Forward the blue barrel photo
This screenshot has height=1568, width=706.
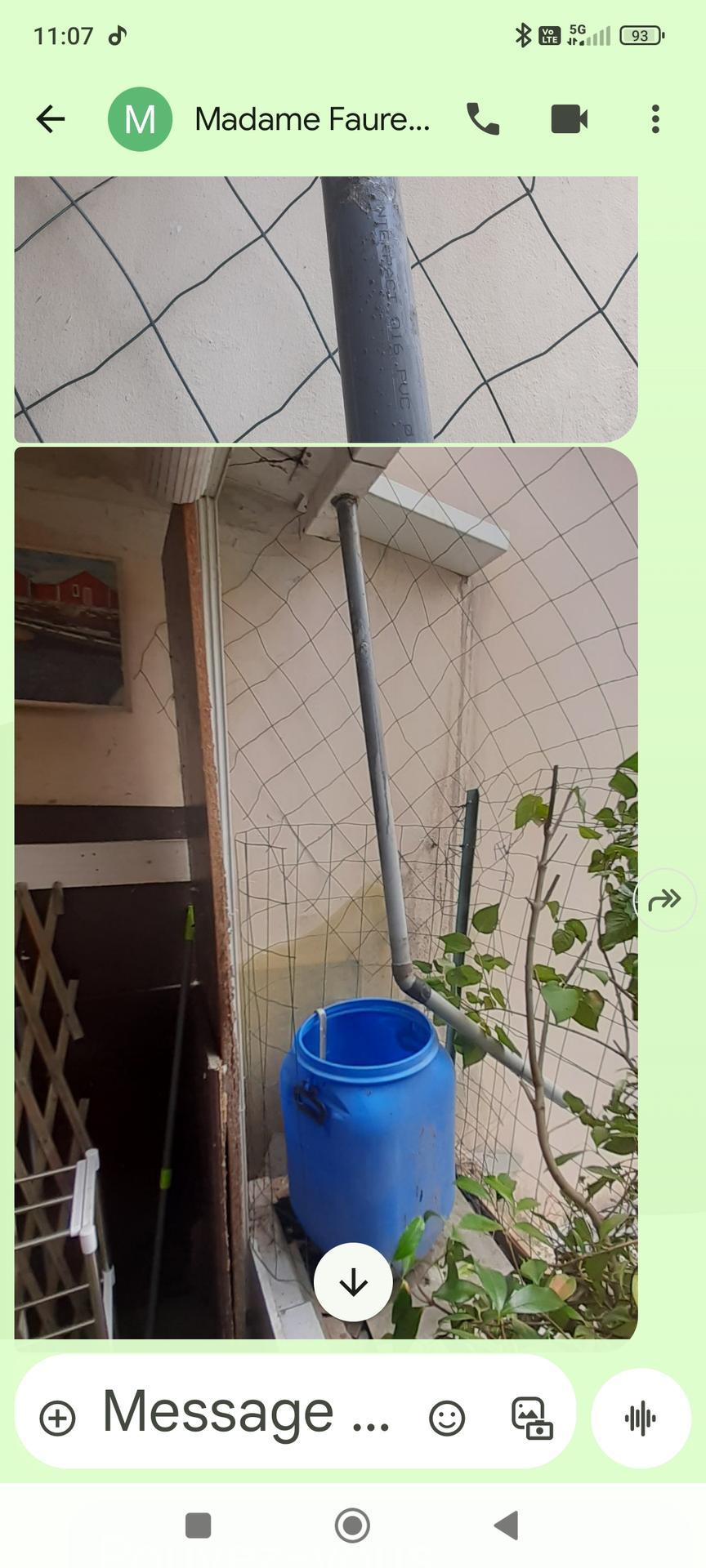tap(664, 900)
